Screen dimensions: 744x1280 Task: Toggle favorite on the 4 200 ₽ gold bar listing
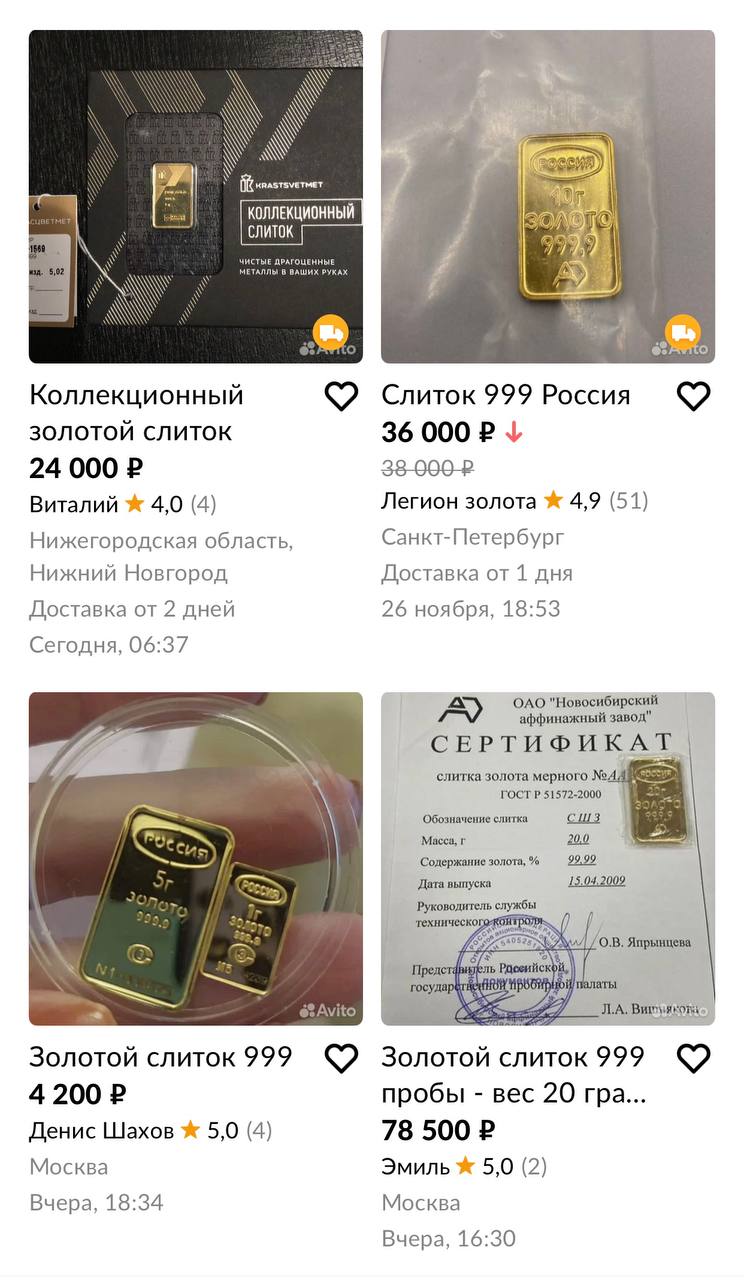tap(342, 1055)
